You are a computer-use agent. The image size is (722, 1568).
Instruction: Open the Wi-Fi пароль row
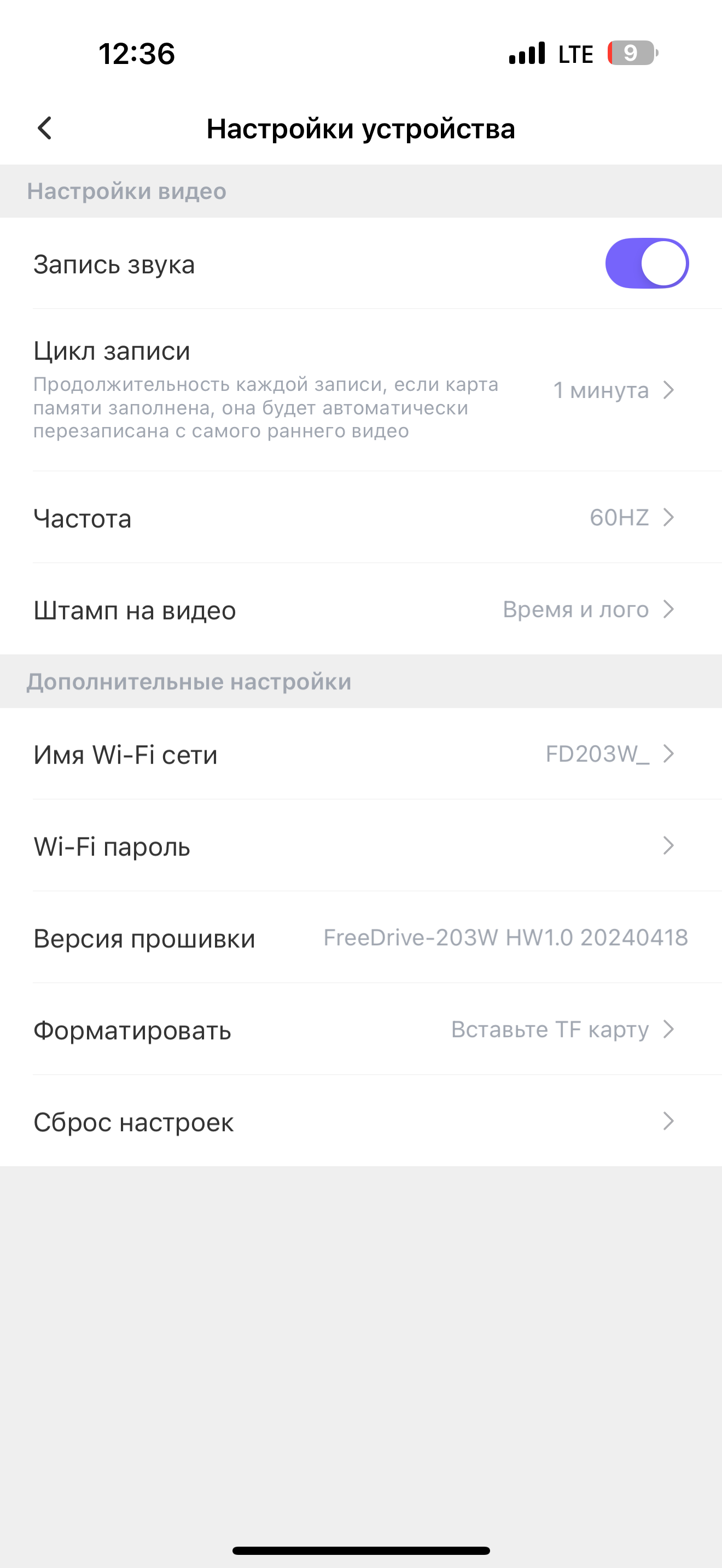(x=360, y=846)
